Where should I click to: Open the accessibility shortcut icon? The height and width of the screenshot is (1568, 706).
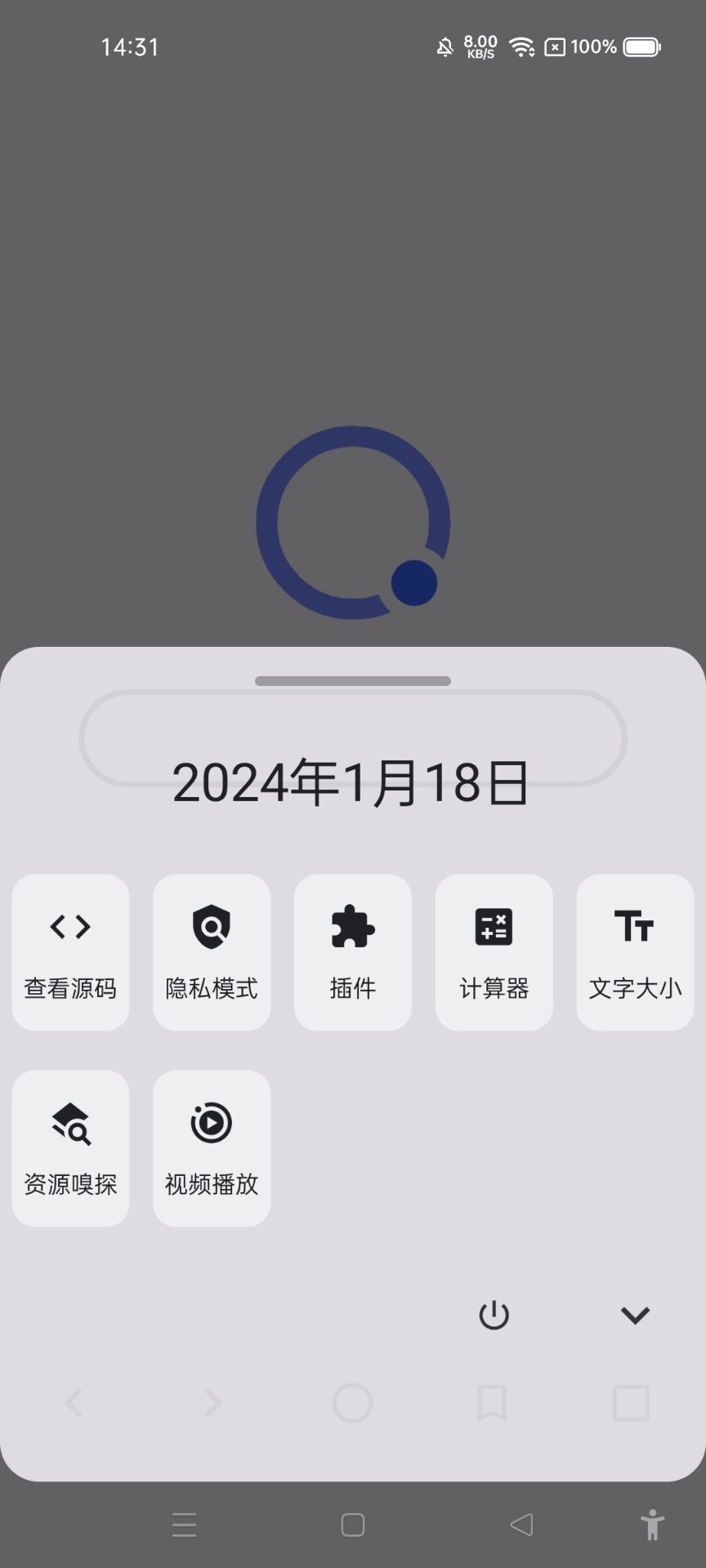pyautogui.click(x=652, y=1525)
